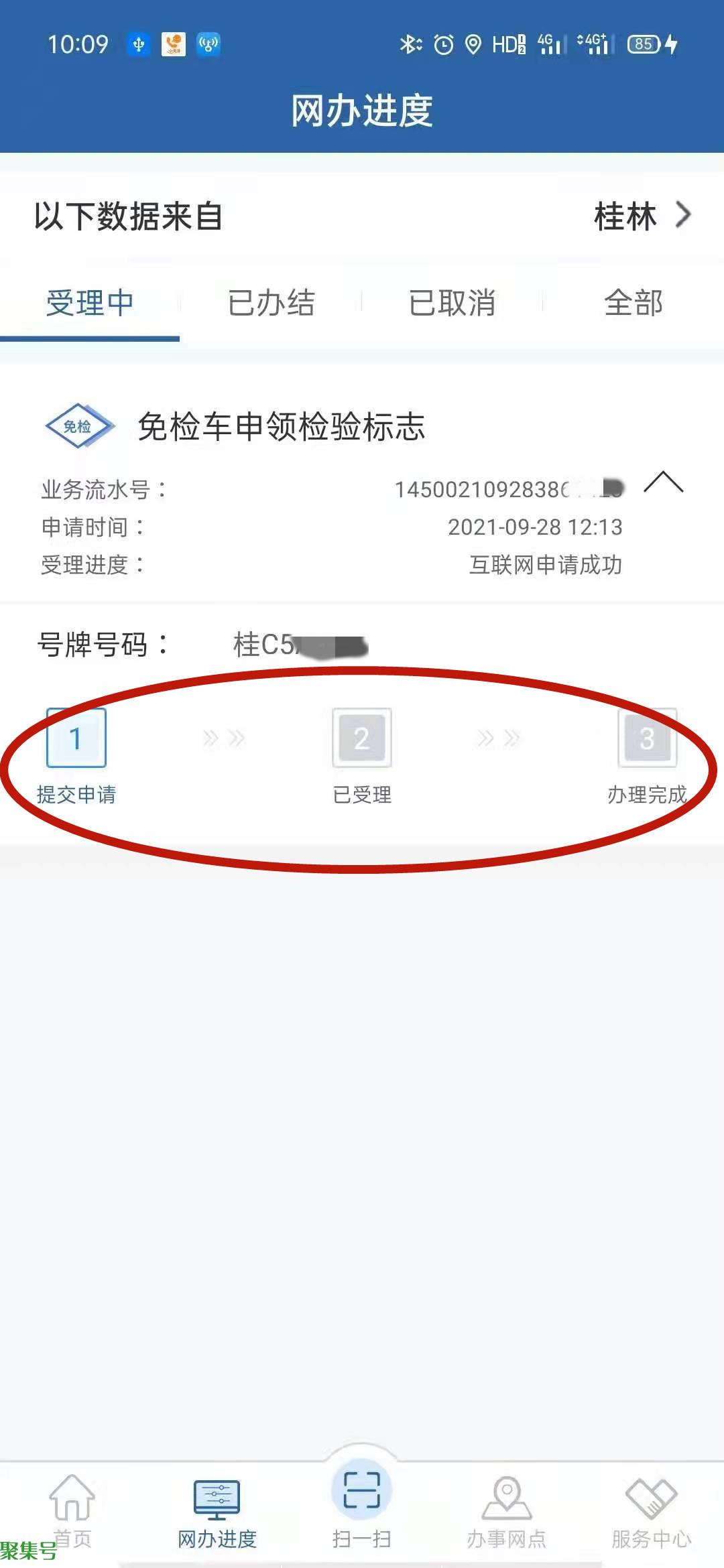724x1568 pixels.
Task: Switch to the 已办结 tab
Action: pos(271,303)
